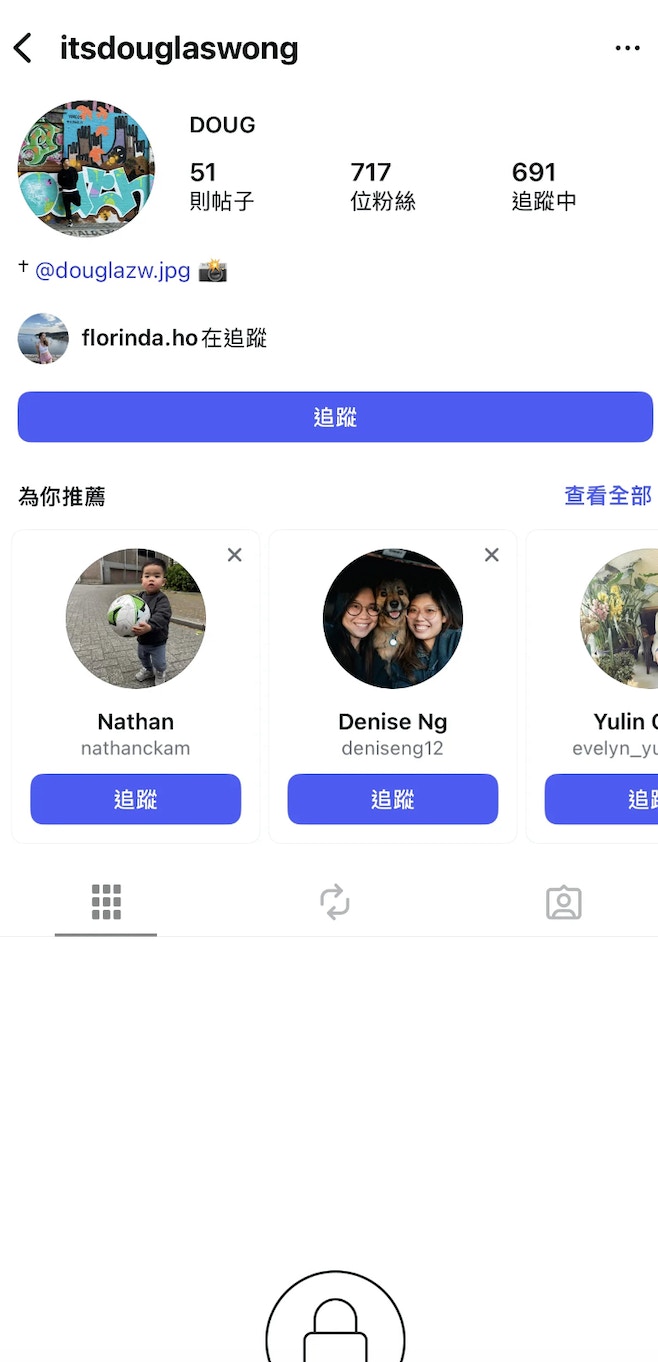Open the @douglazw.jpg link
Screen dimensions: 658x1362
pyautogui.click(x=112, y=270)
